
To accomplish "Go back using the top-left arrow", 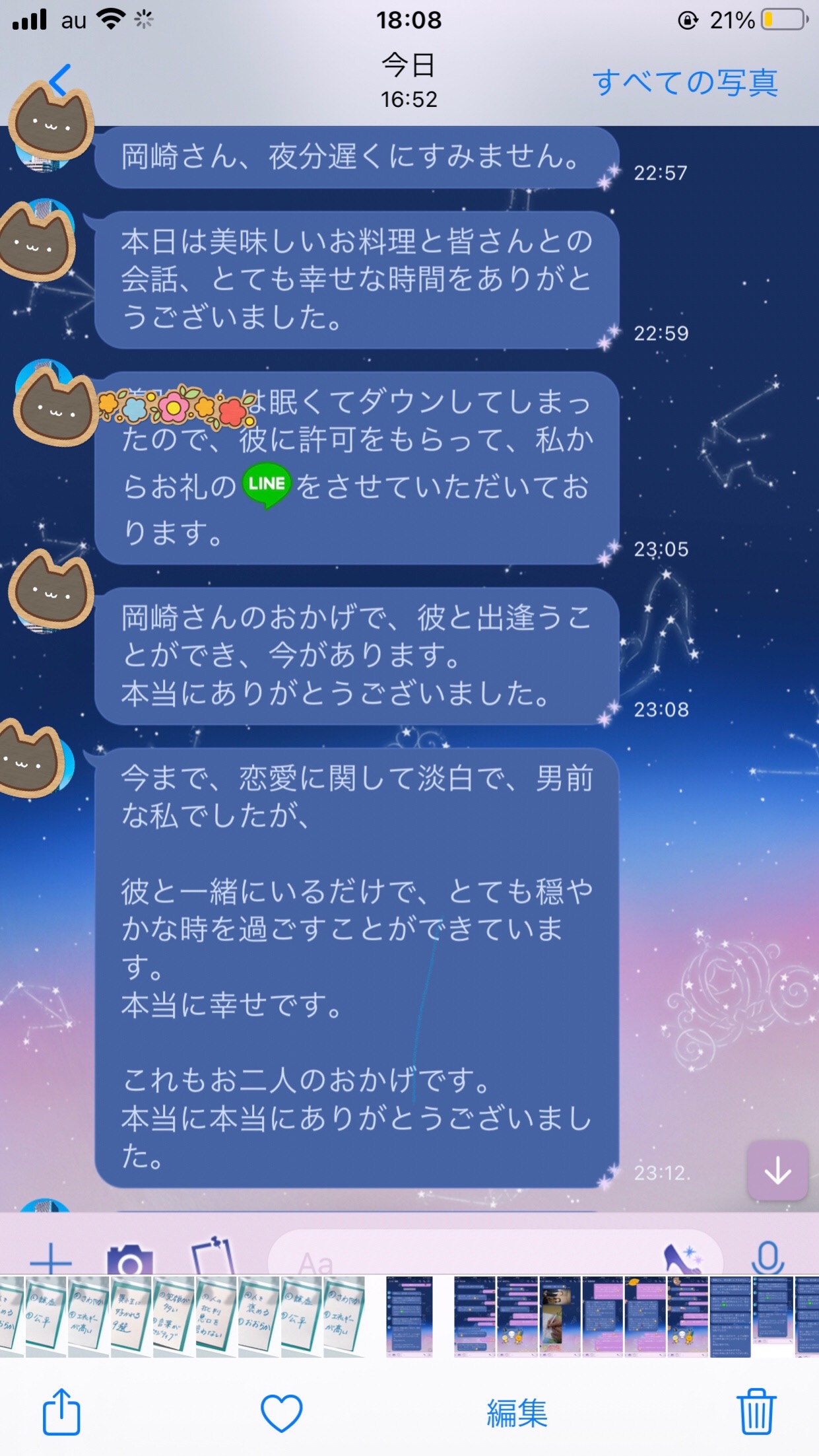I will click(x=59, y=81).
